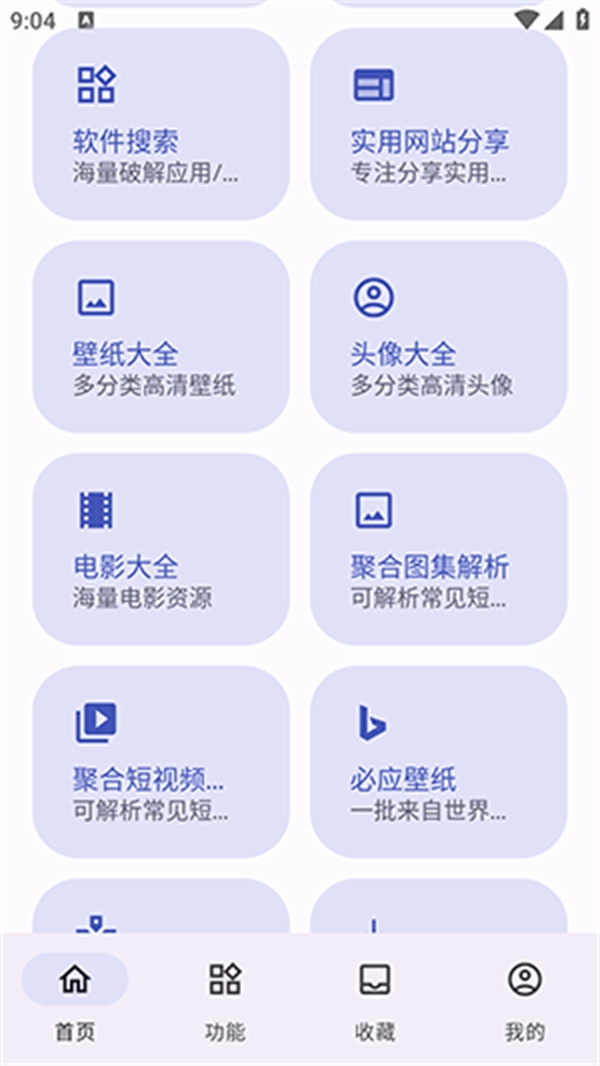Select the 聚合图集解析 card
Viewport: 600px width, 1066px height.
point(438,550)
